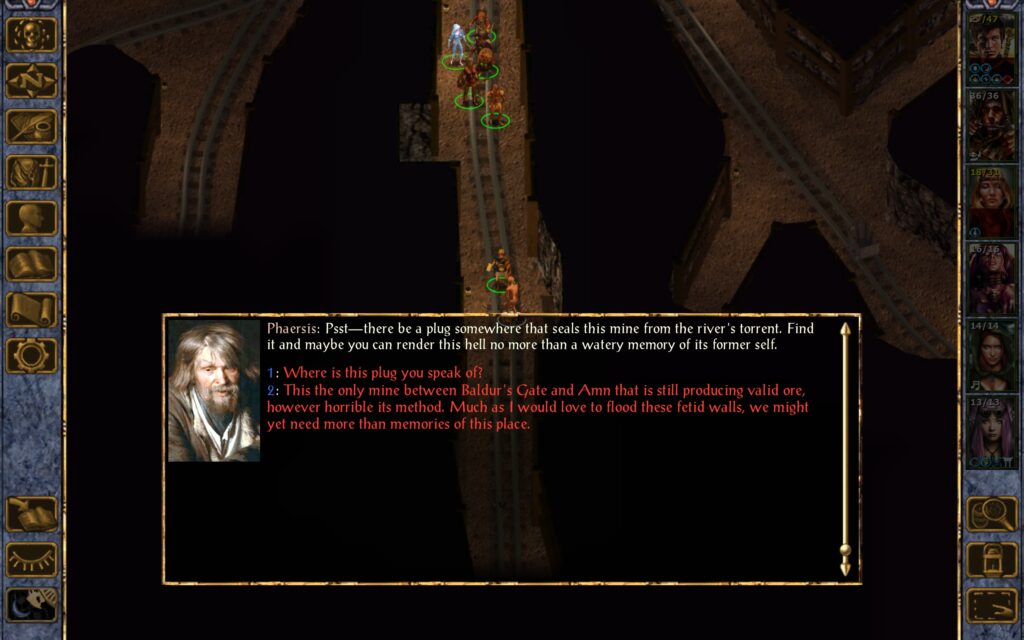Select the pink-haired 13/13 portrait
Screen dimensions: 1024x640
click(x=992, y=431)
